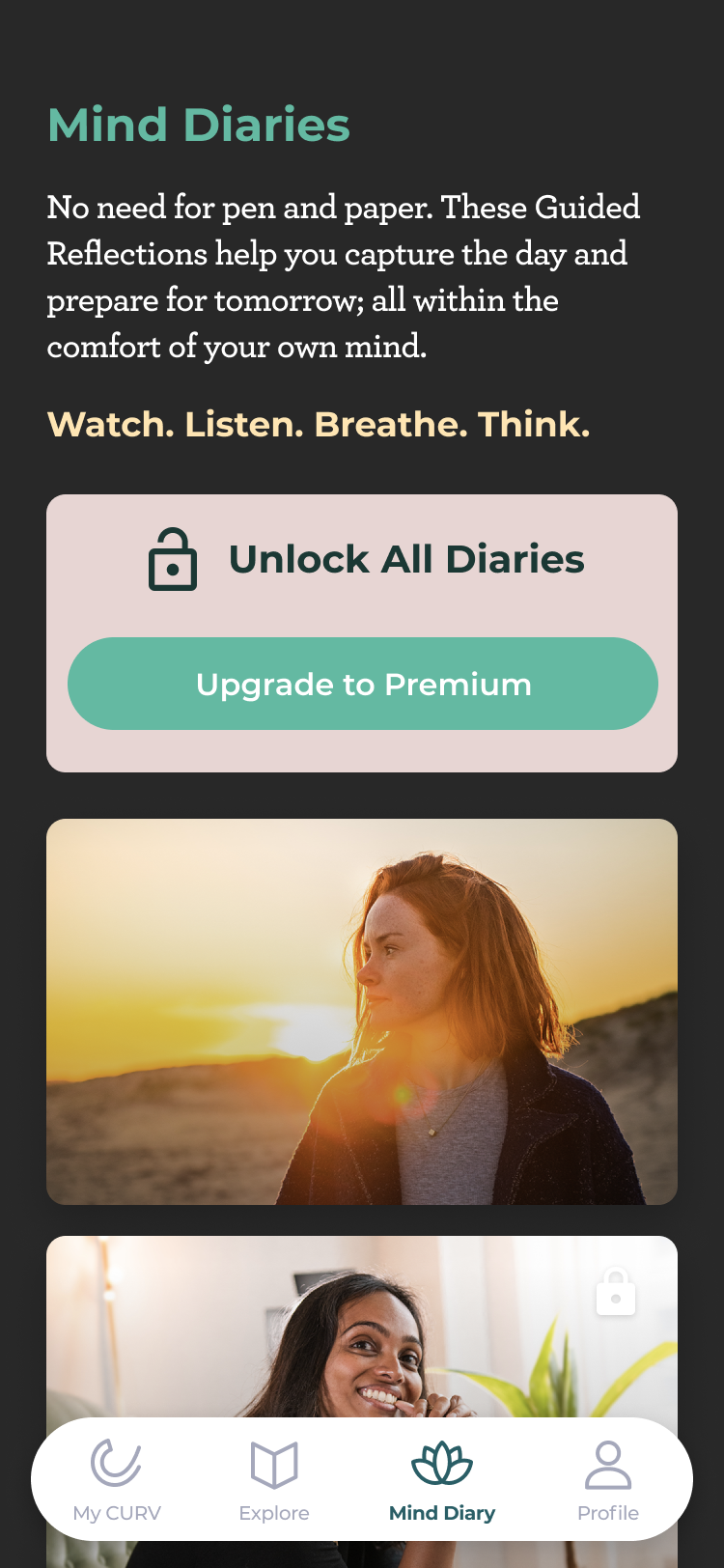This screenshot has height=1568, width=724.
Task: Select the Mind Diary tab
Action: tap(442, 1480)
